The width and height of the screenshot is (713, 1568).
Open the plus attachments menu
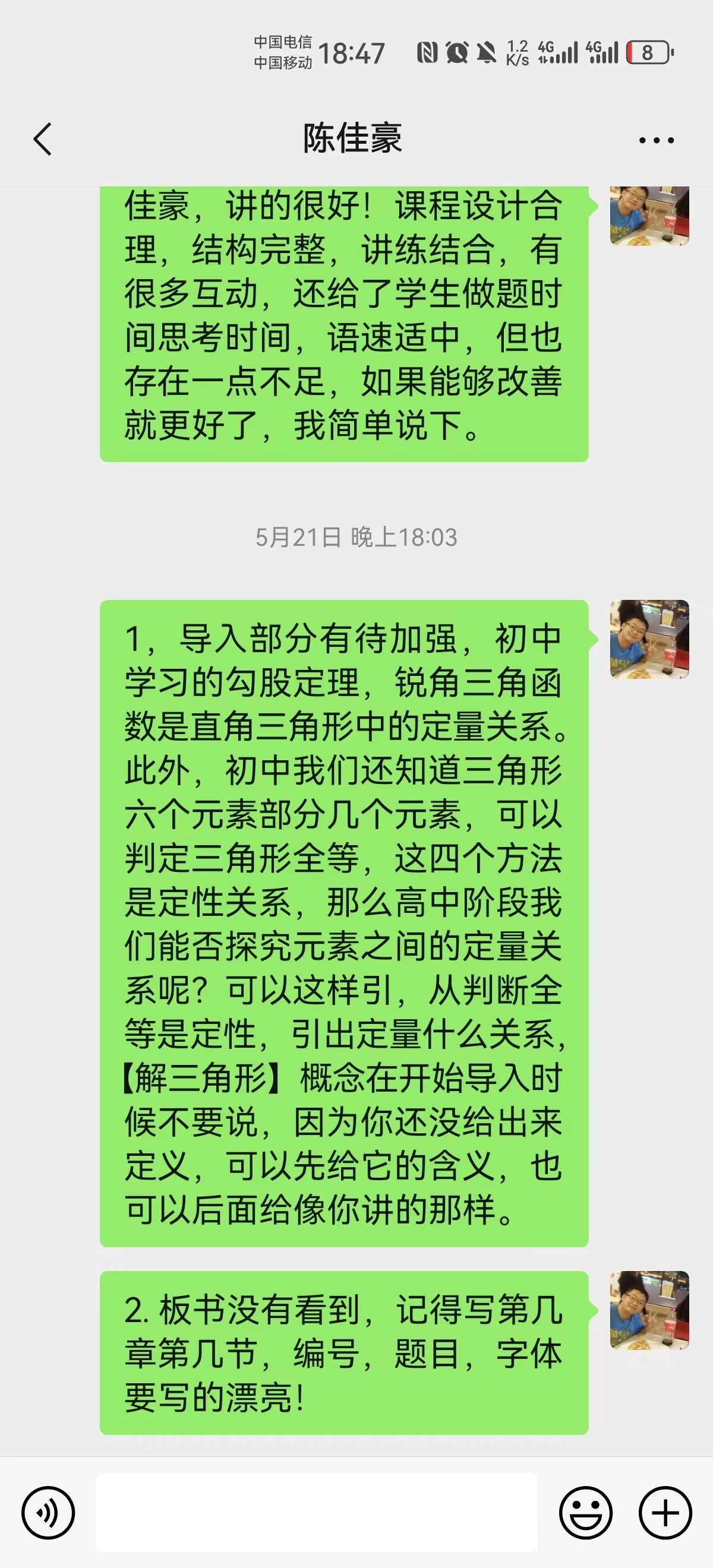point(665,1513)
